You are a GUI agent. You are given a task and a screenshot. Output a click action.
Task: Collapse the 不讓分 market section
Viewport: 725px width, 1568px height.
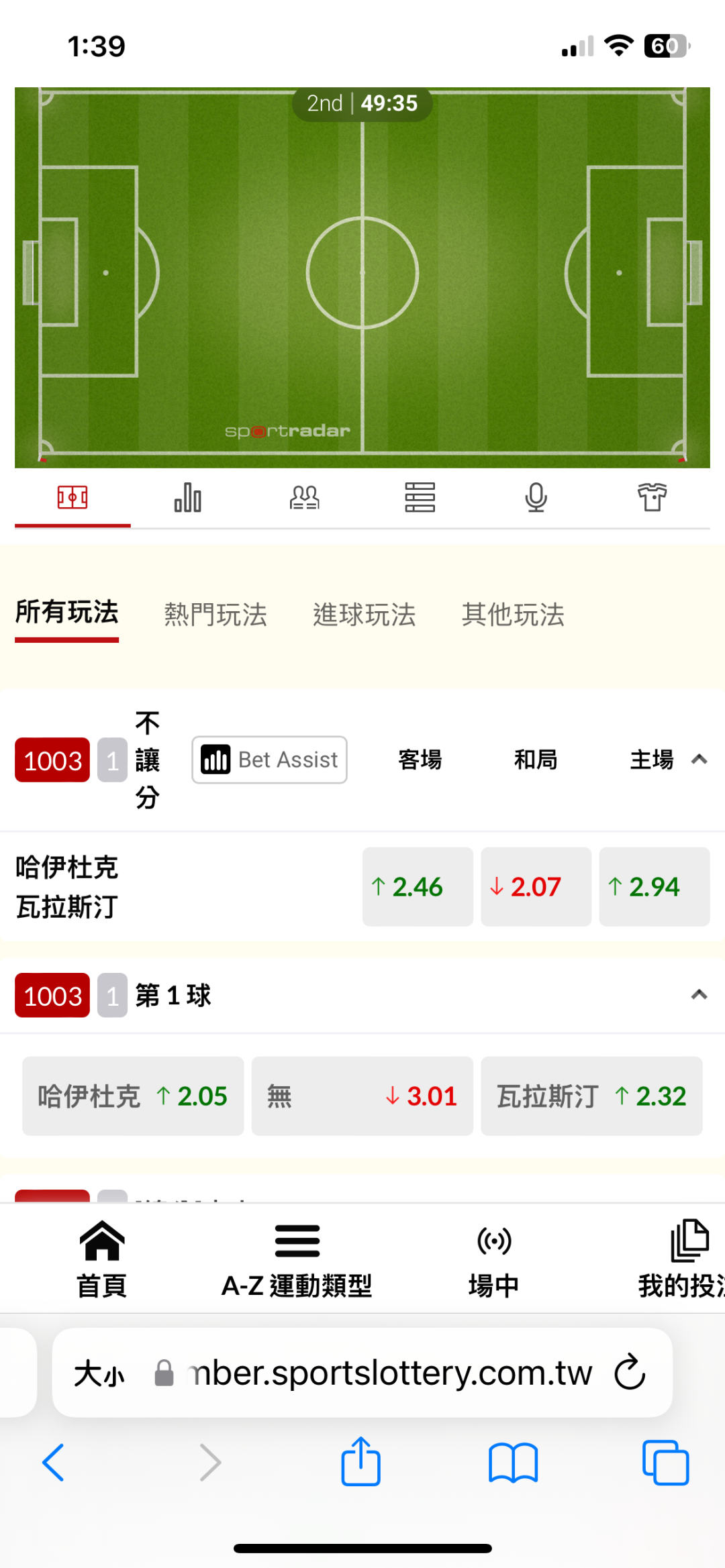(699, 760)
